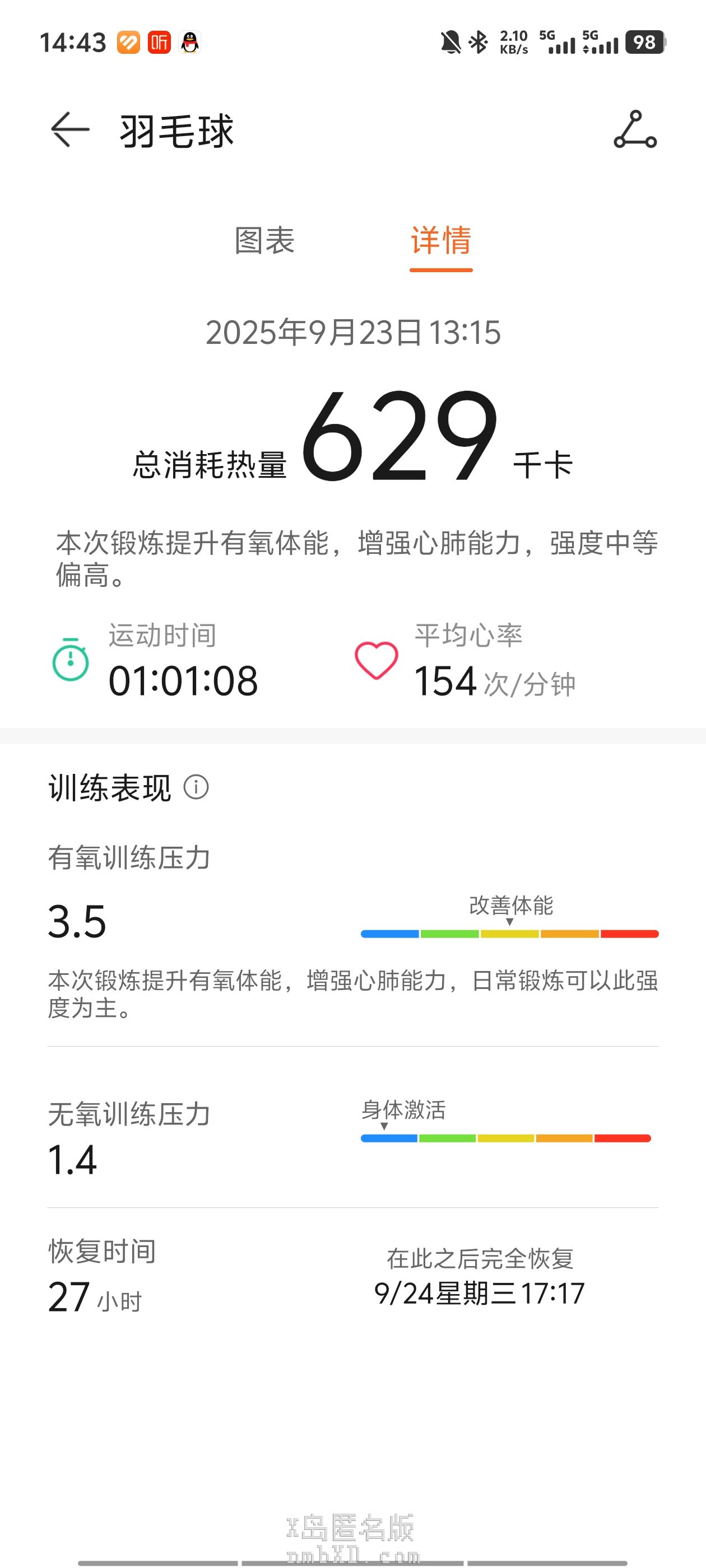
Task: Go back from the 羽毛球 workout page
Action: click(70, 130)
